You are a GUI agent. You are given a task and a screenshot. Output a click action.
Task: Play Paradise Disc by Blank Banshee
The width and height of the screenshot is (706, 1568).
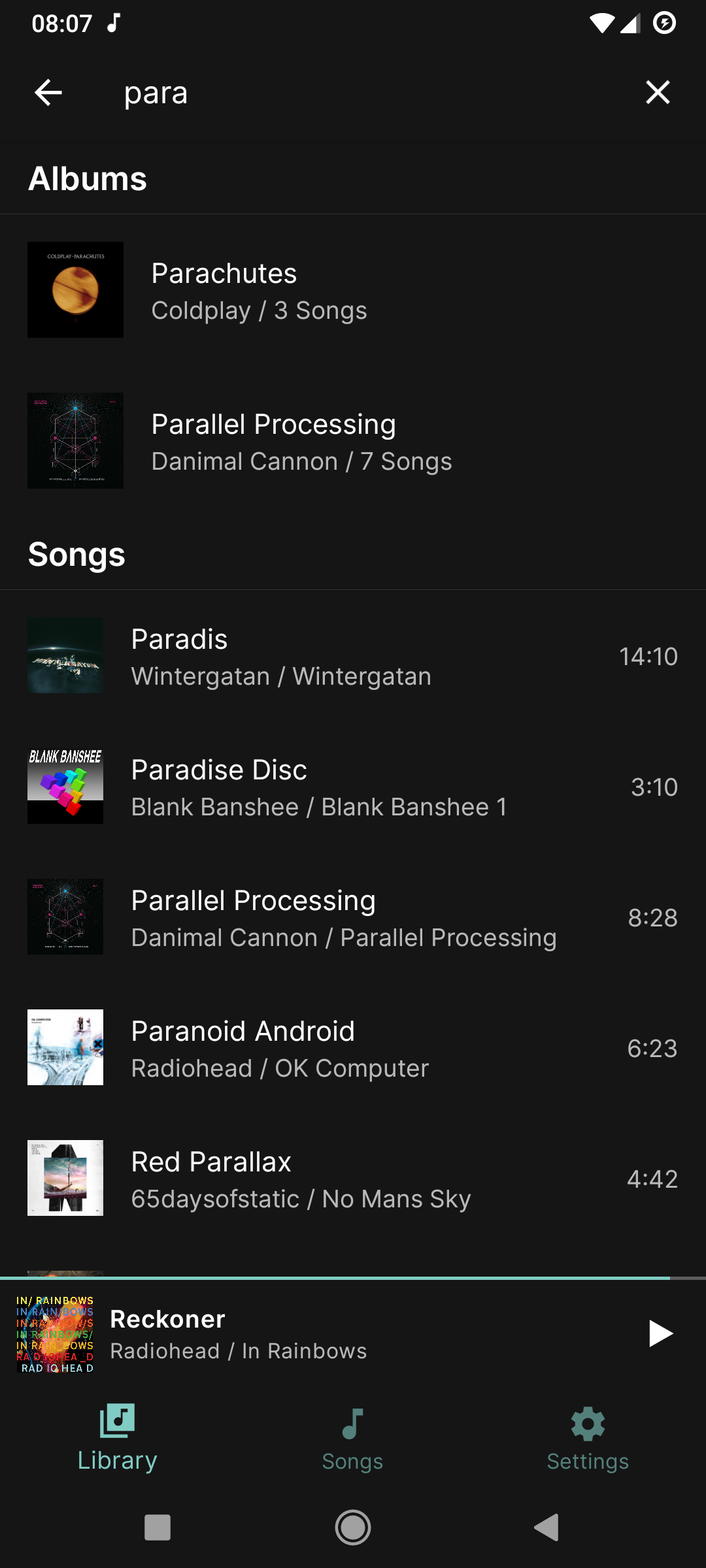[353, 787]
